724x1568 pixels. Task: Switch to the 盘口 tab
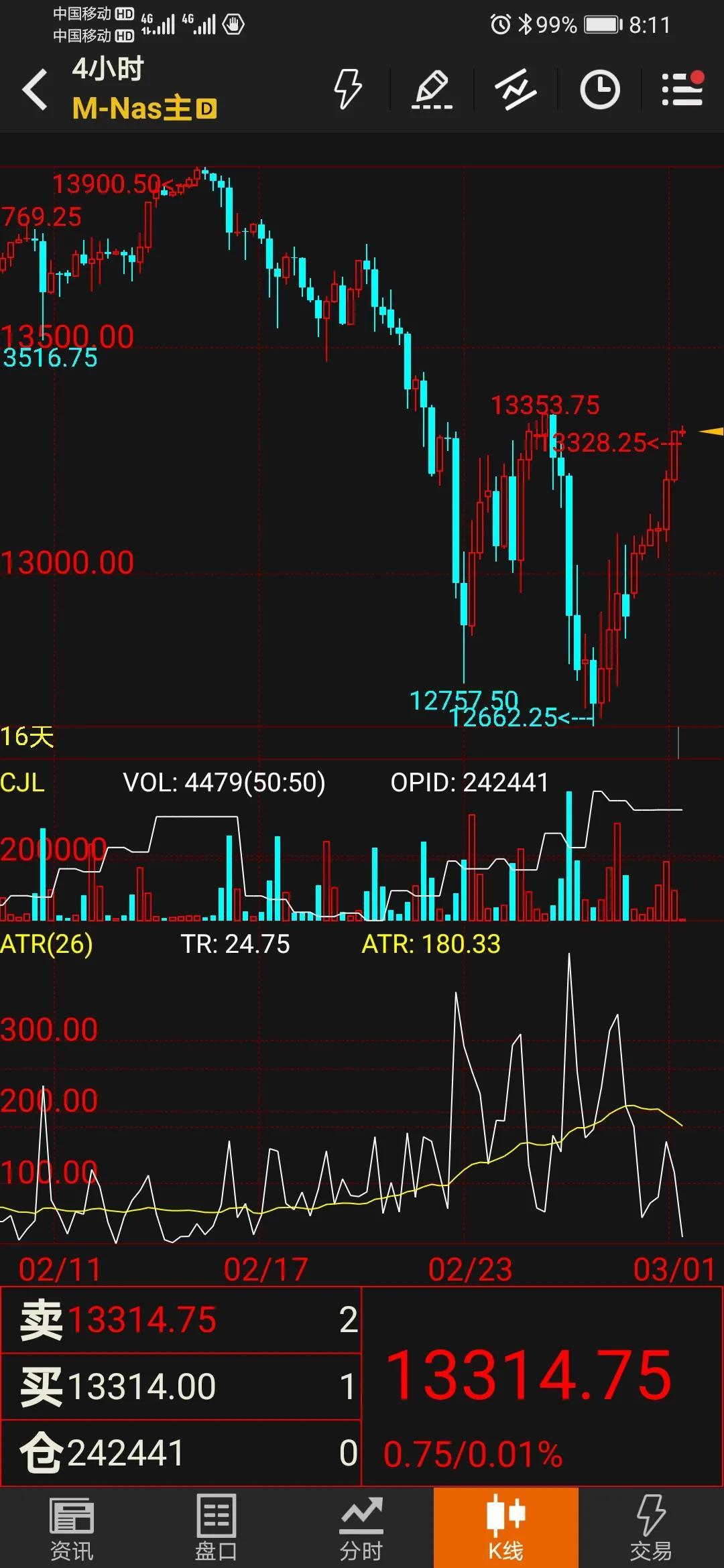tap(216, 1528)
